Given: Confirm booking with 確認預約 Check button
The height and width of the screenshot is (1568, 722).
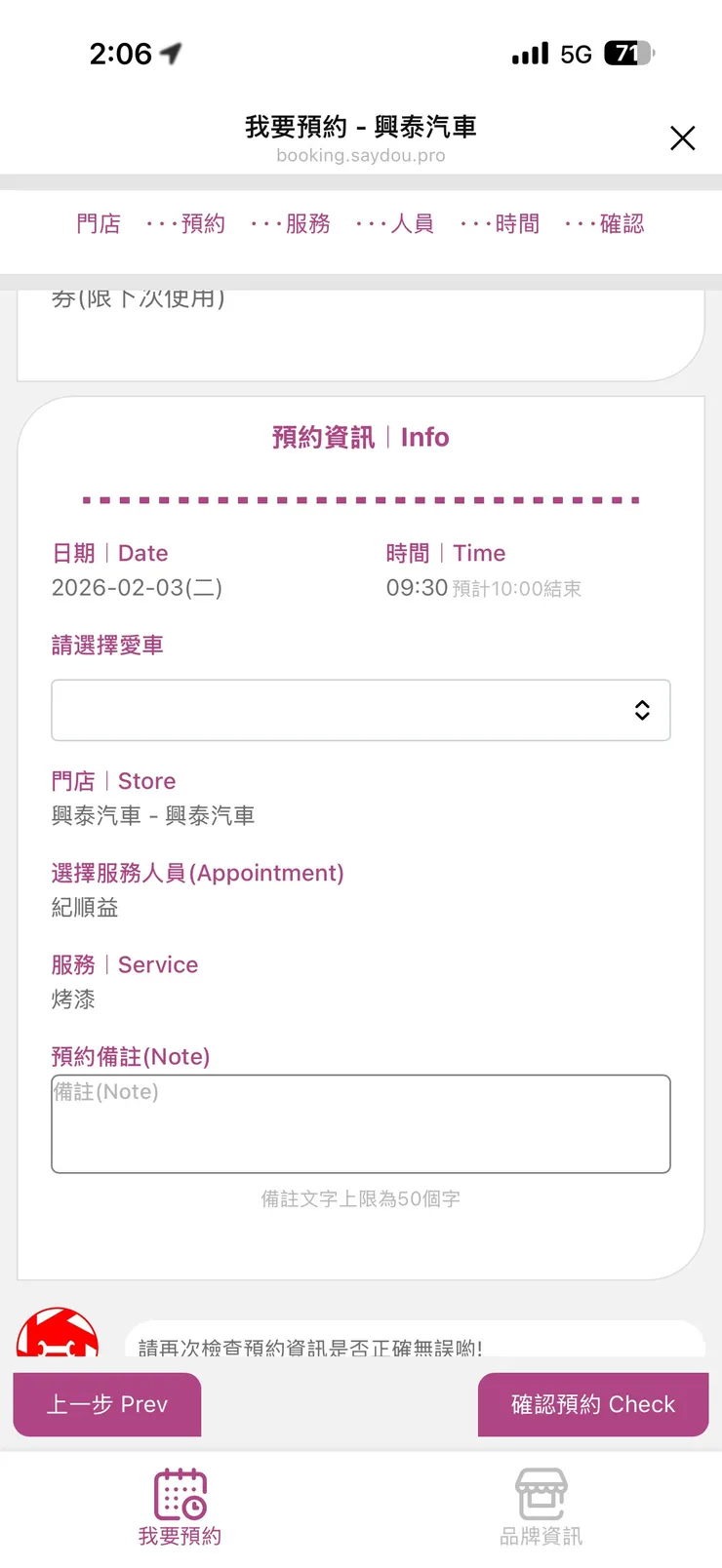Looking at the screenshot, I should [x=593, y=1404].
